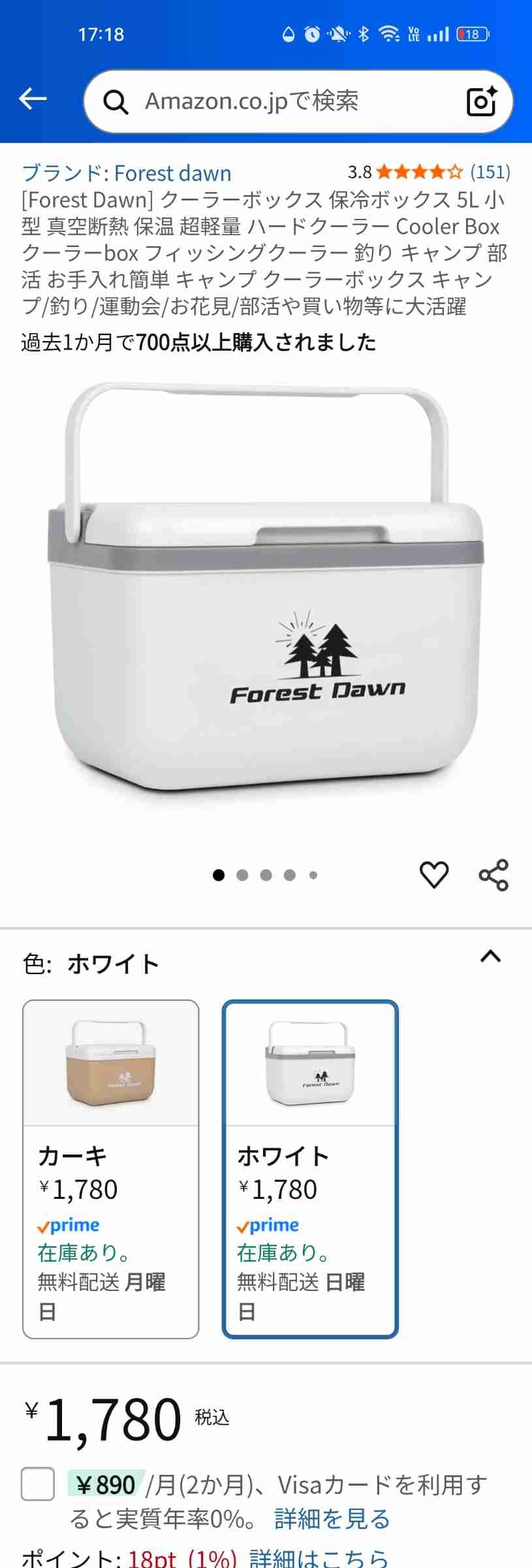Go back using the arrow
This screenshot has height=1568, width=532.
pyautogui.click(x=33, y=100)
